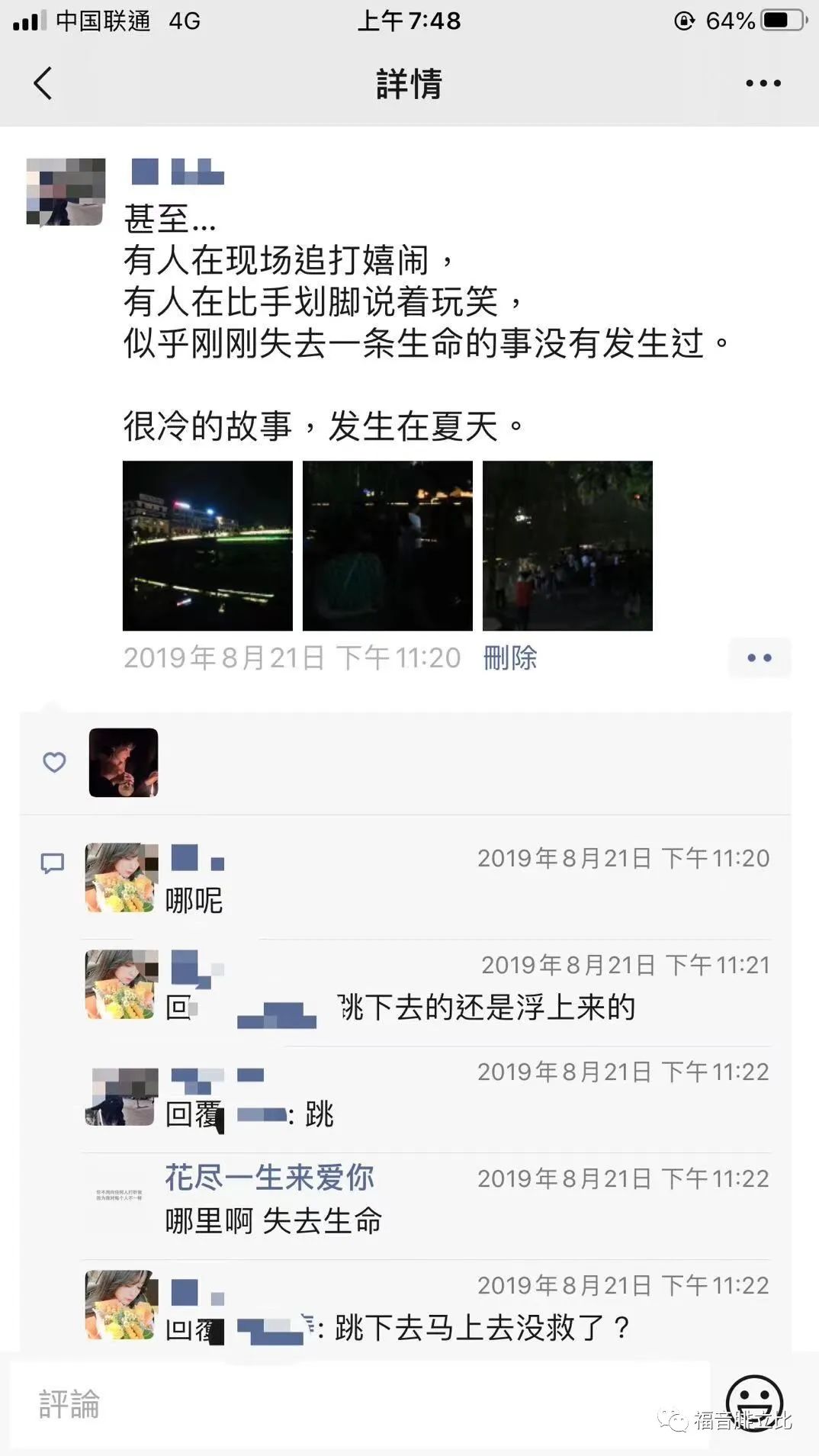The image size is (819, 1456).
Task: Open the overflow menu in the header
Action: point(763,83)
